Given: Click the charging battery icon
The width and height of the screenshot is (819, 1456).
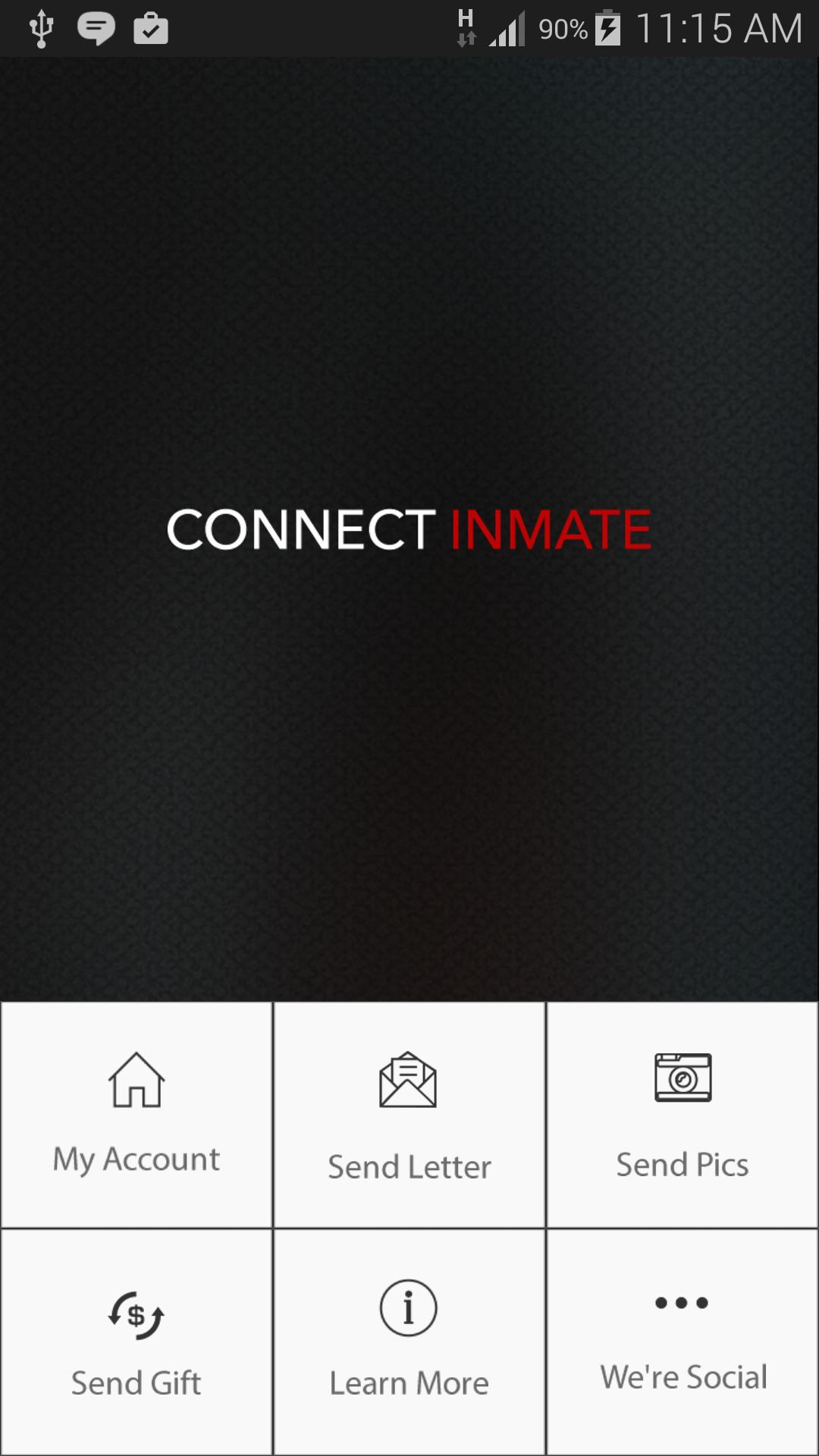Looking at the screenshot, I should point(611,28).
